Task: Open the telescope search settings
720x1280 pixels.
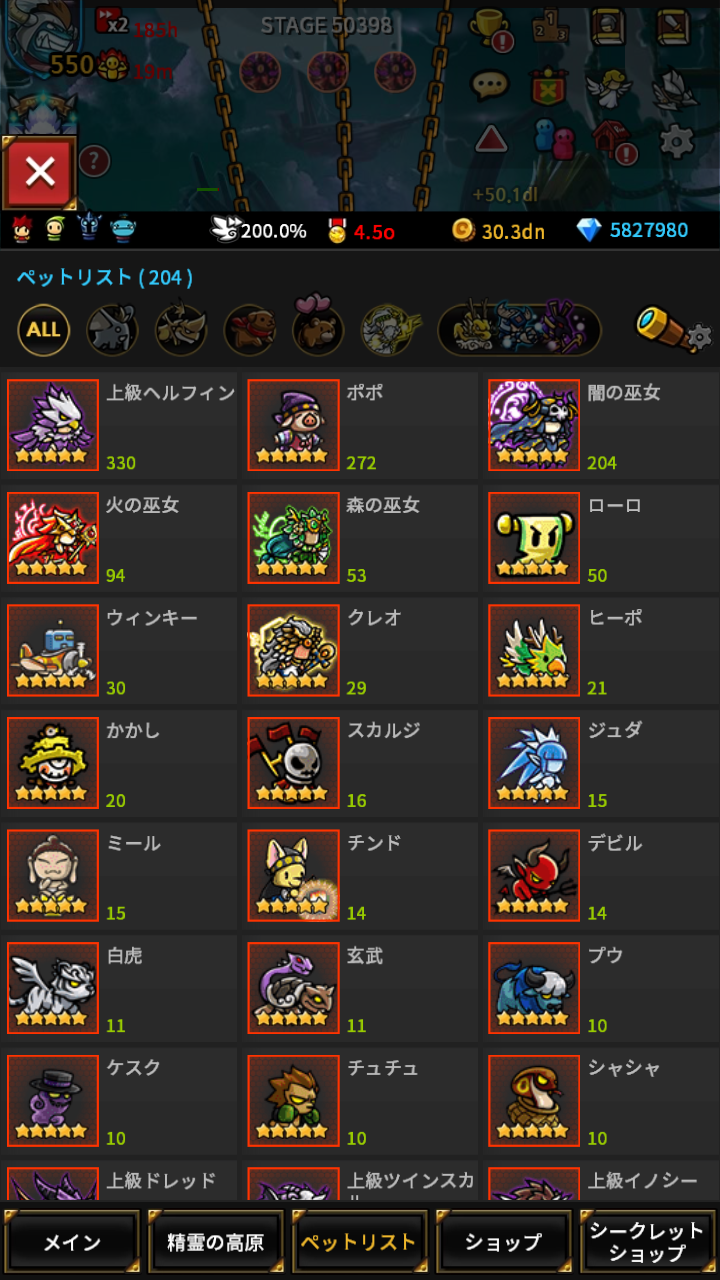Action: 673,329
